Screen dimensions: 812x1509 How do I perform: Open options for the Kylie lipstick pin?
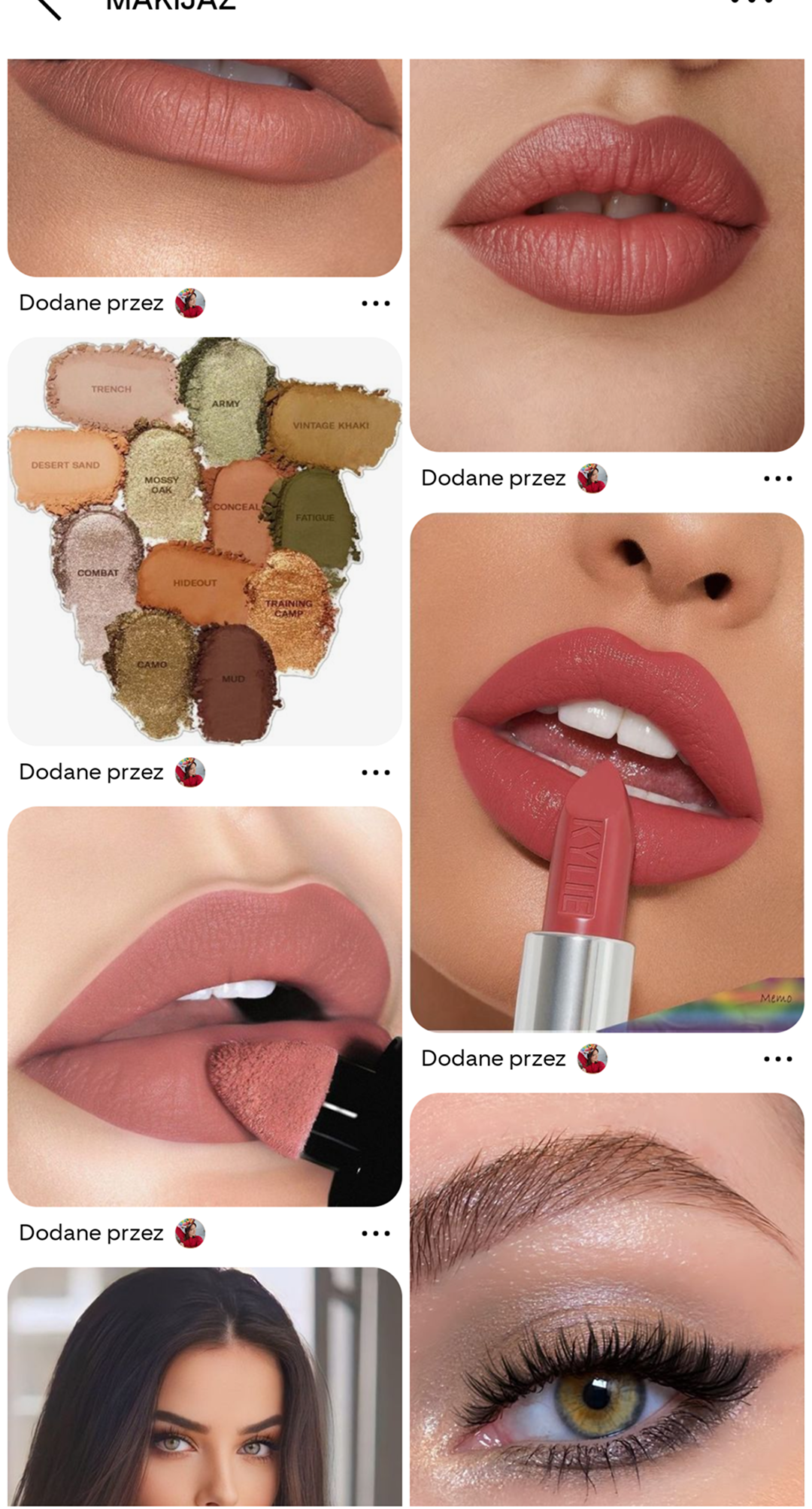[x=777, y=1059]
